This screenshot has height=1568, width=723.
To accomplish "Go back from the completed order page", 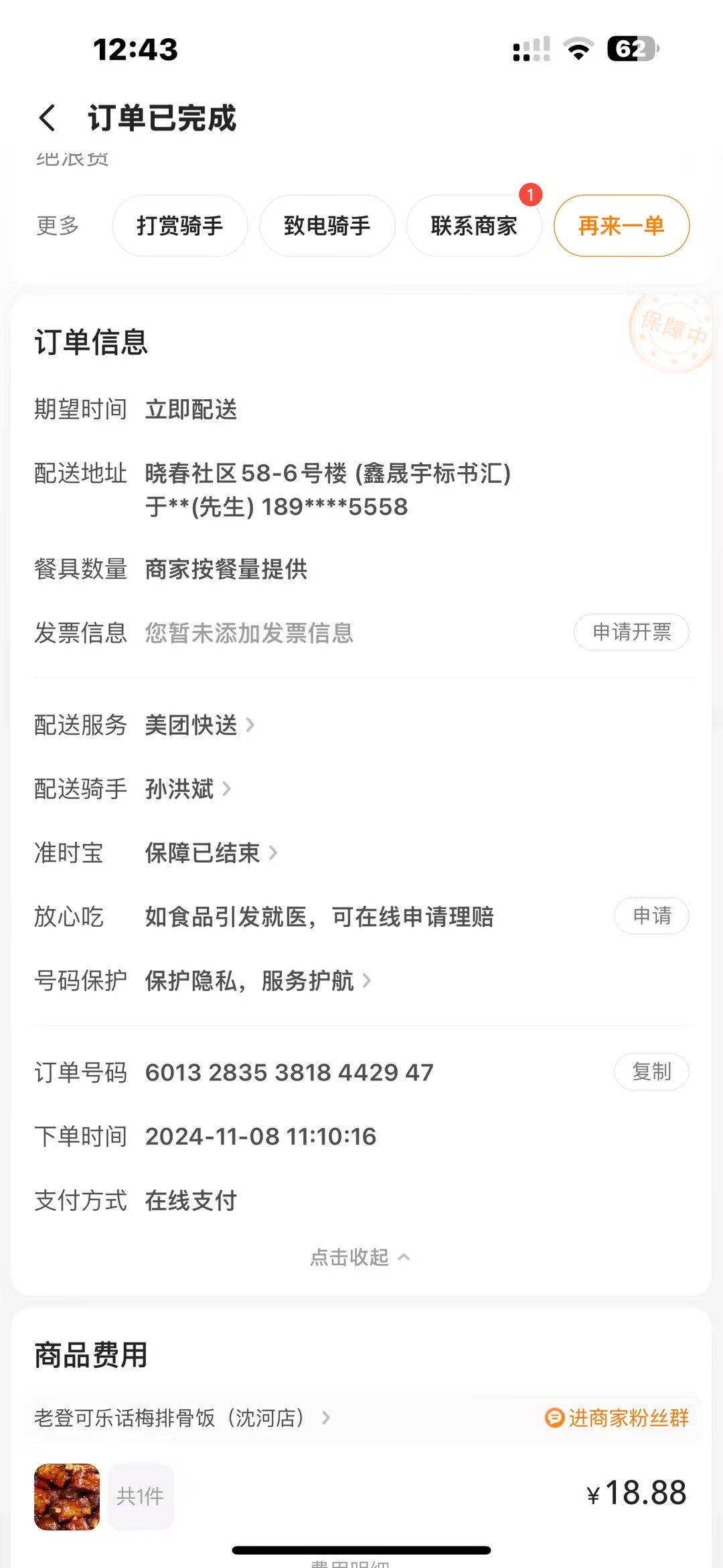I will 47,118.
